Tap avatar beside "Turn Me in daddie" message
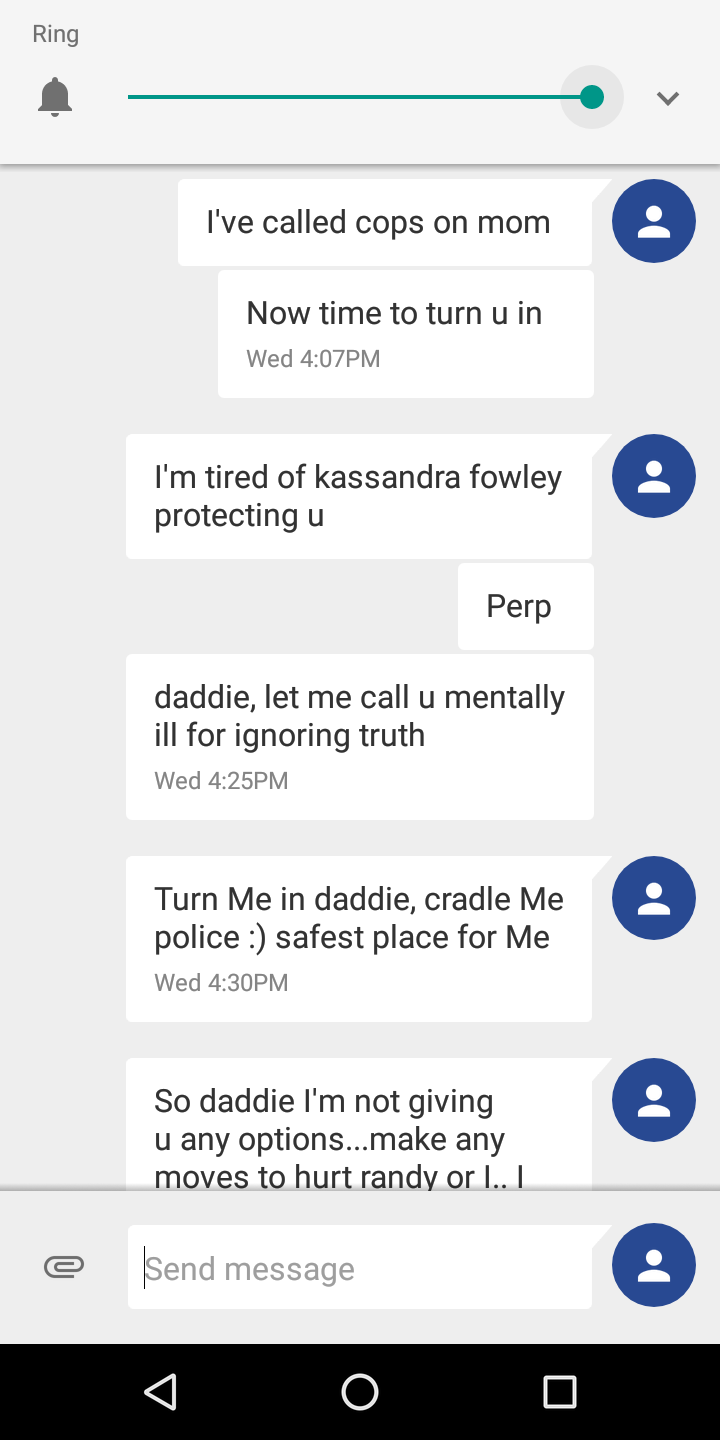Screen dimensions: 720x1440 click(x=653, y=898)
